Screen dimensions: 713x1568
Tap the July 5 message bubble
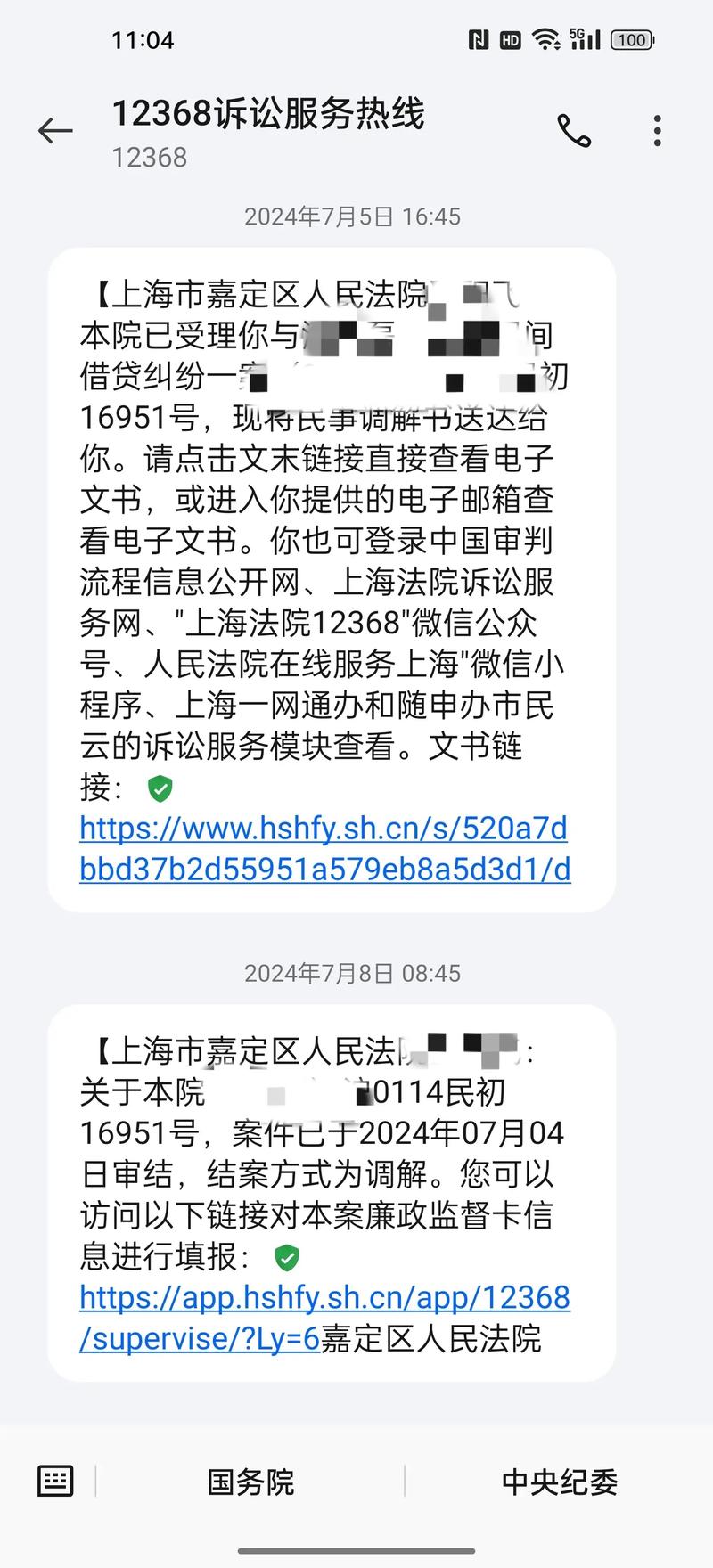(333, 579)
